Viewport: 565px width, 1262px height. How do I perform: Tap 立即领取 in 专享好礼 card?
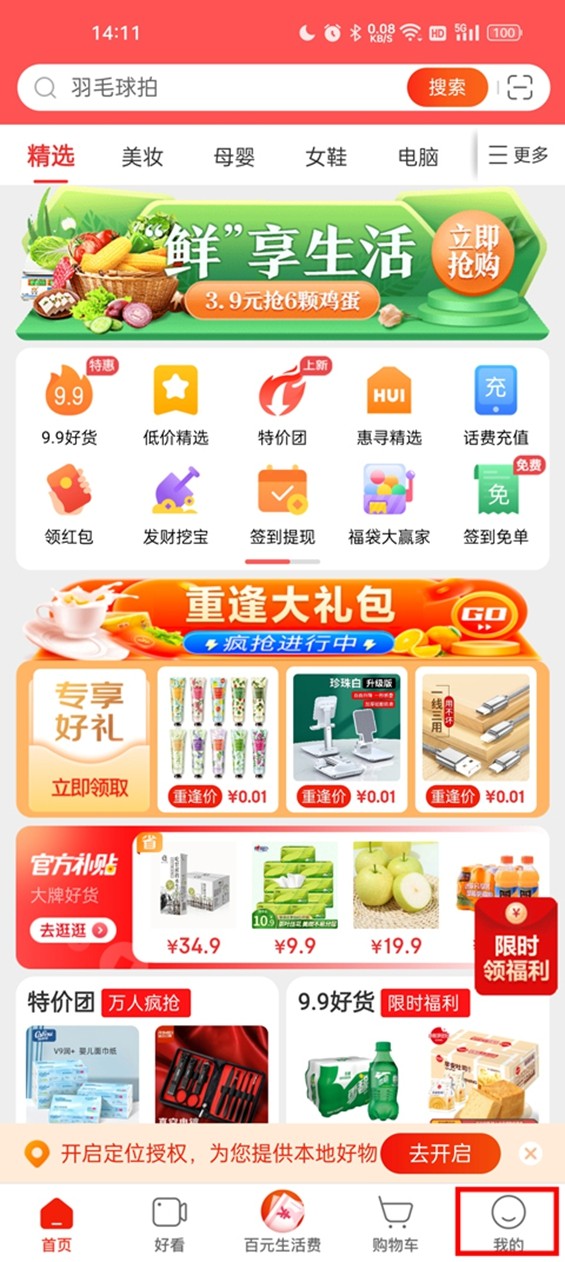(x=90, y=787)
